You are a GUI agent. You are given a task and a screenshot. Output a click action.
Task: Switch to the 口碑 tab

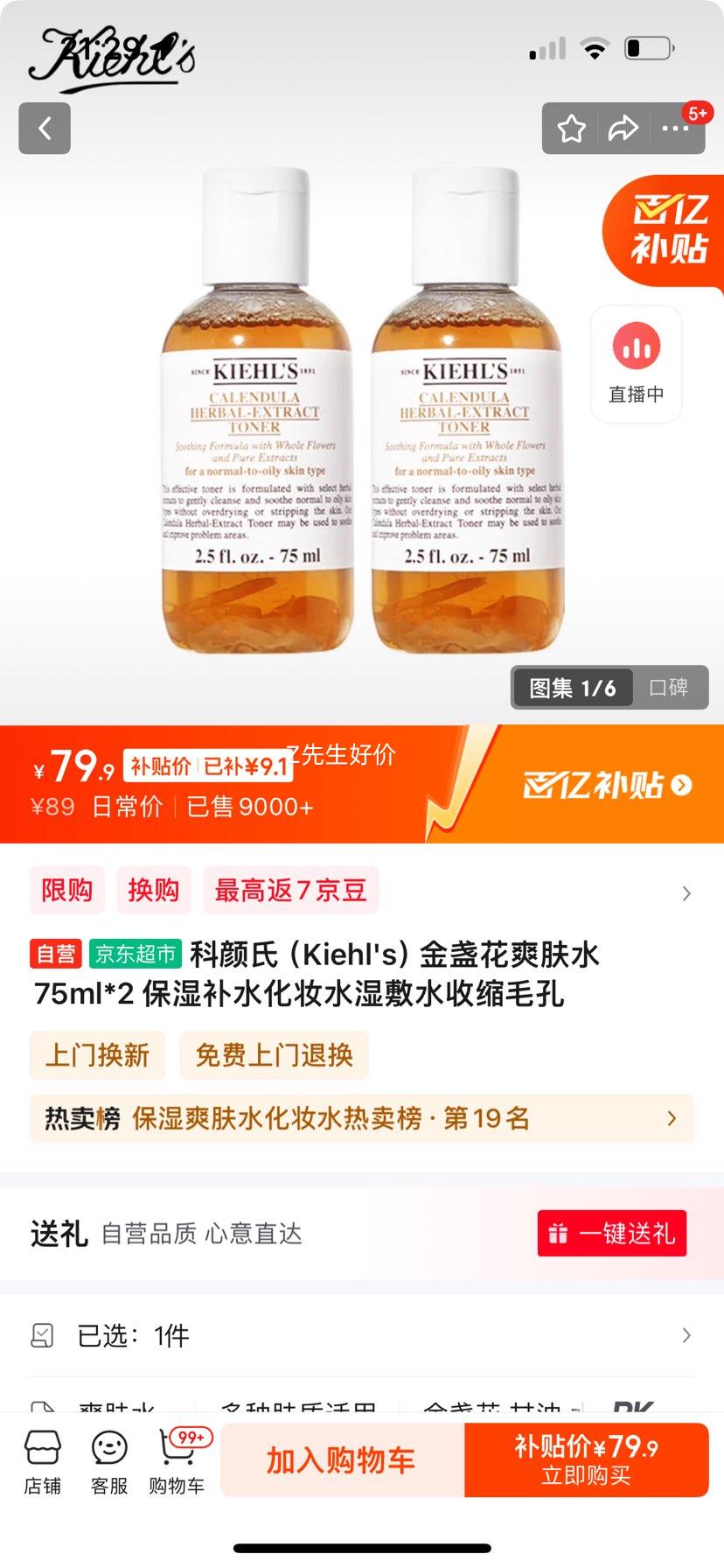[669, 688]
